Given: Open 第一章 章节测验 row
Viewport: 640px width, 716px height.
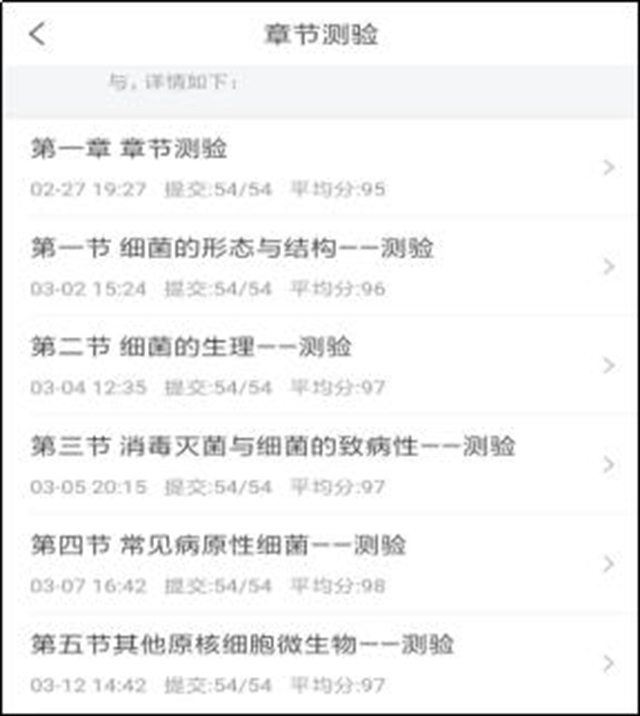Looking at the screenshot, I should point(320,167).
